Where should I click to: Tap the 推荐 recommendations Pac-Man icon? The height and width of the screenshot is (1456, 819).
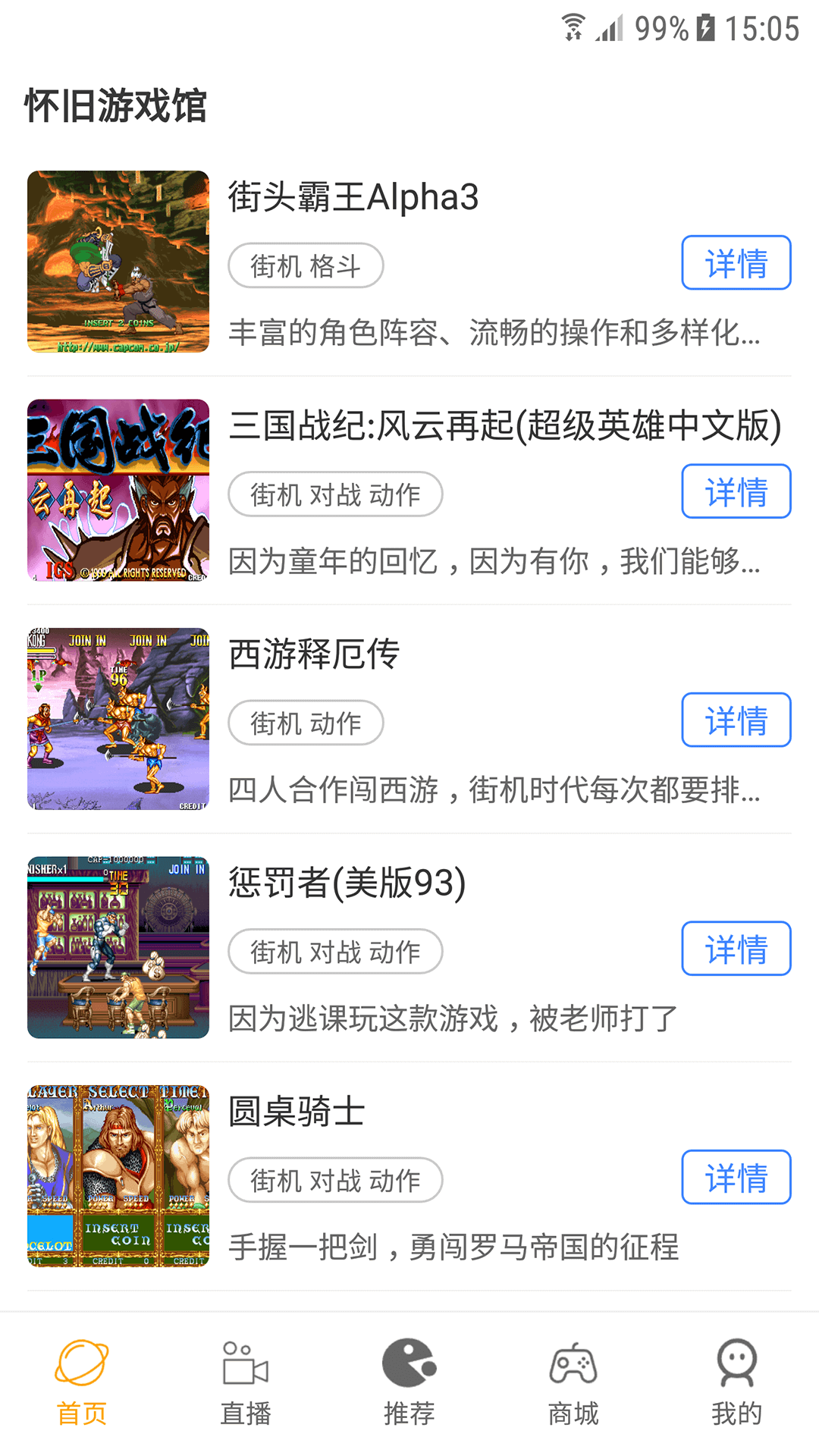tap(409, 1363)
